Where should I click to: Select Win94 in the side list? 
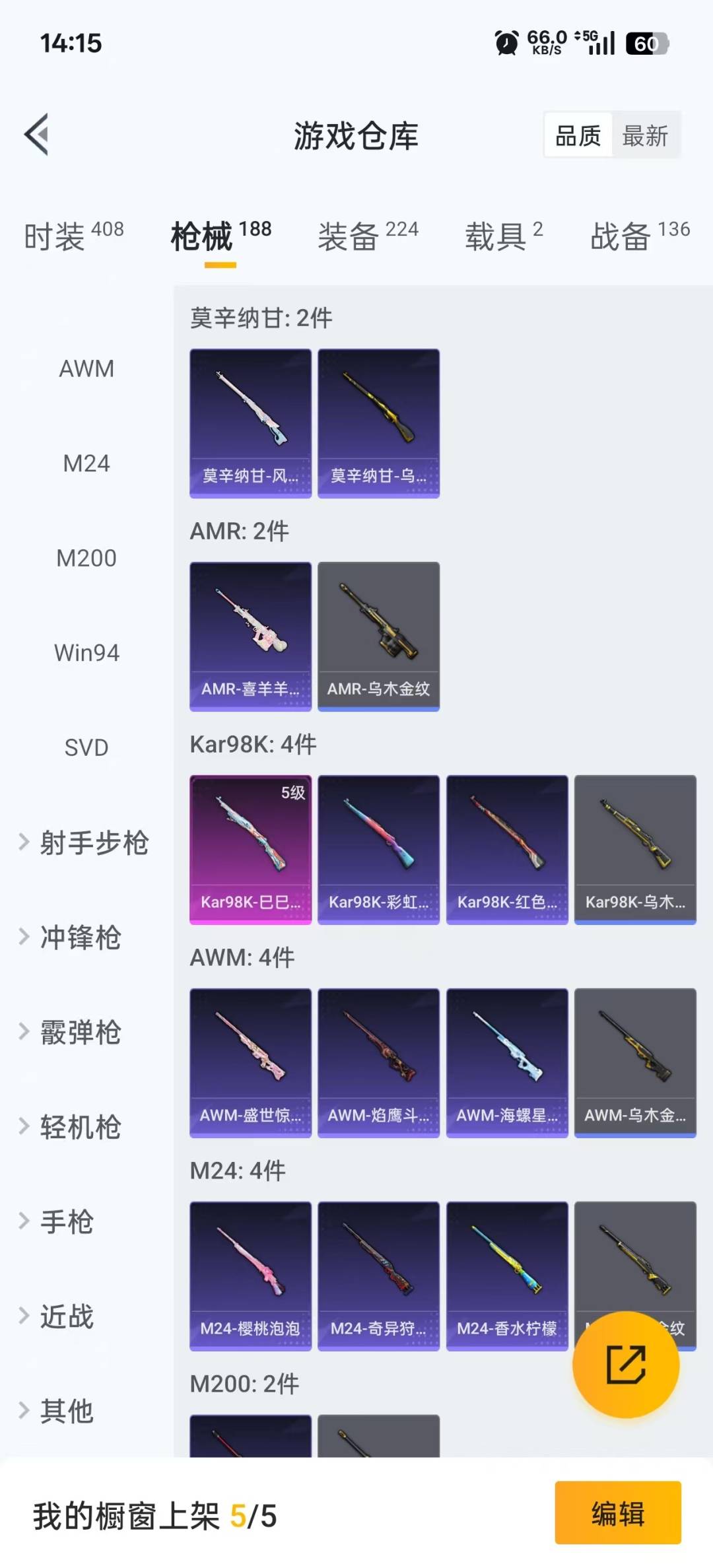click(x=86, y=653)
